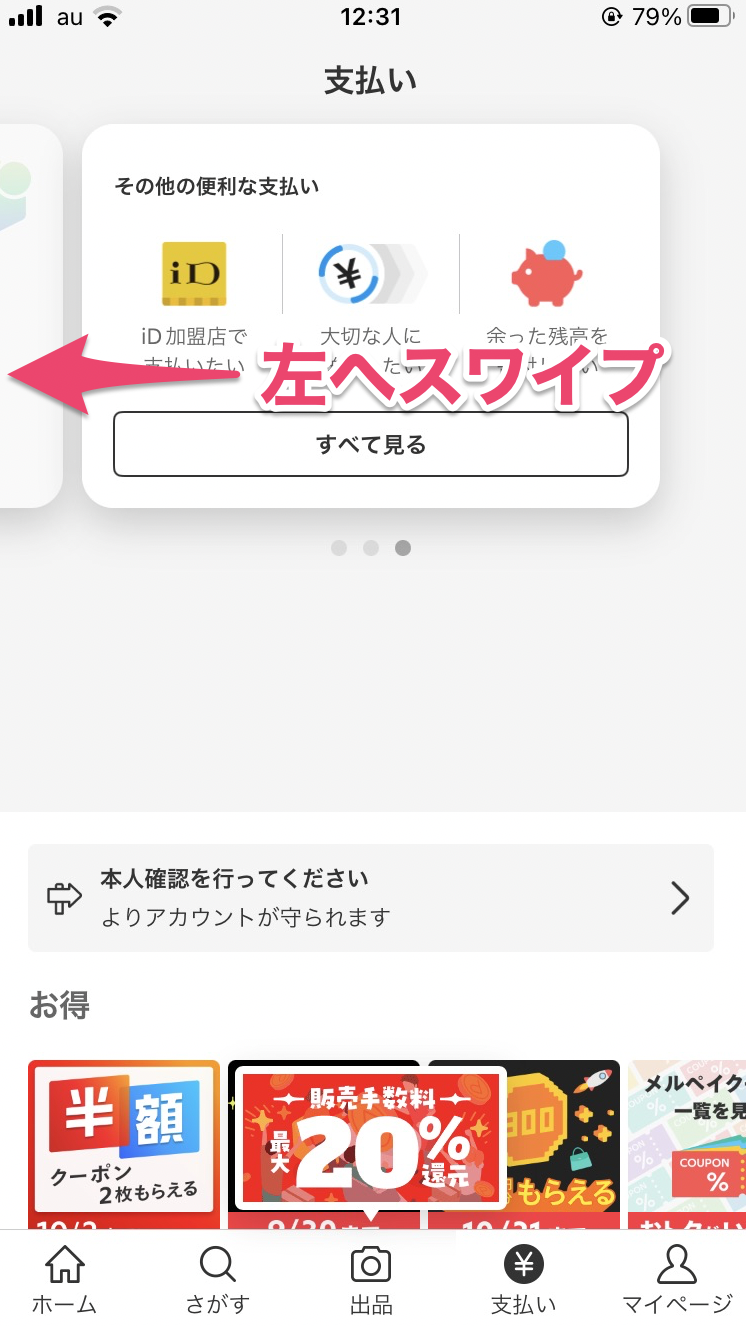Viewport: 746px width, 1326px height.
Task: Select the 支払い tab
Action: click(523, 1280)
